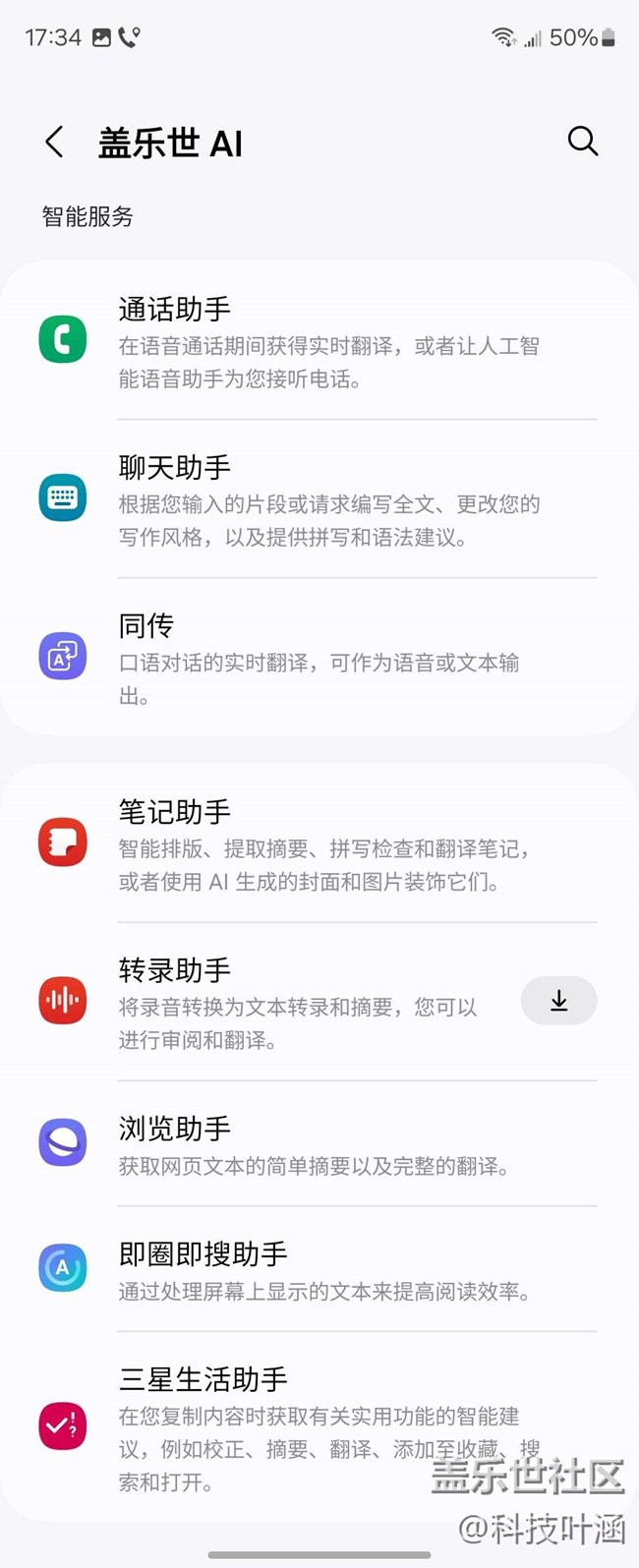Open 三星生活助手 settings

(319, 1426)
